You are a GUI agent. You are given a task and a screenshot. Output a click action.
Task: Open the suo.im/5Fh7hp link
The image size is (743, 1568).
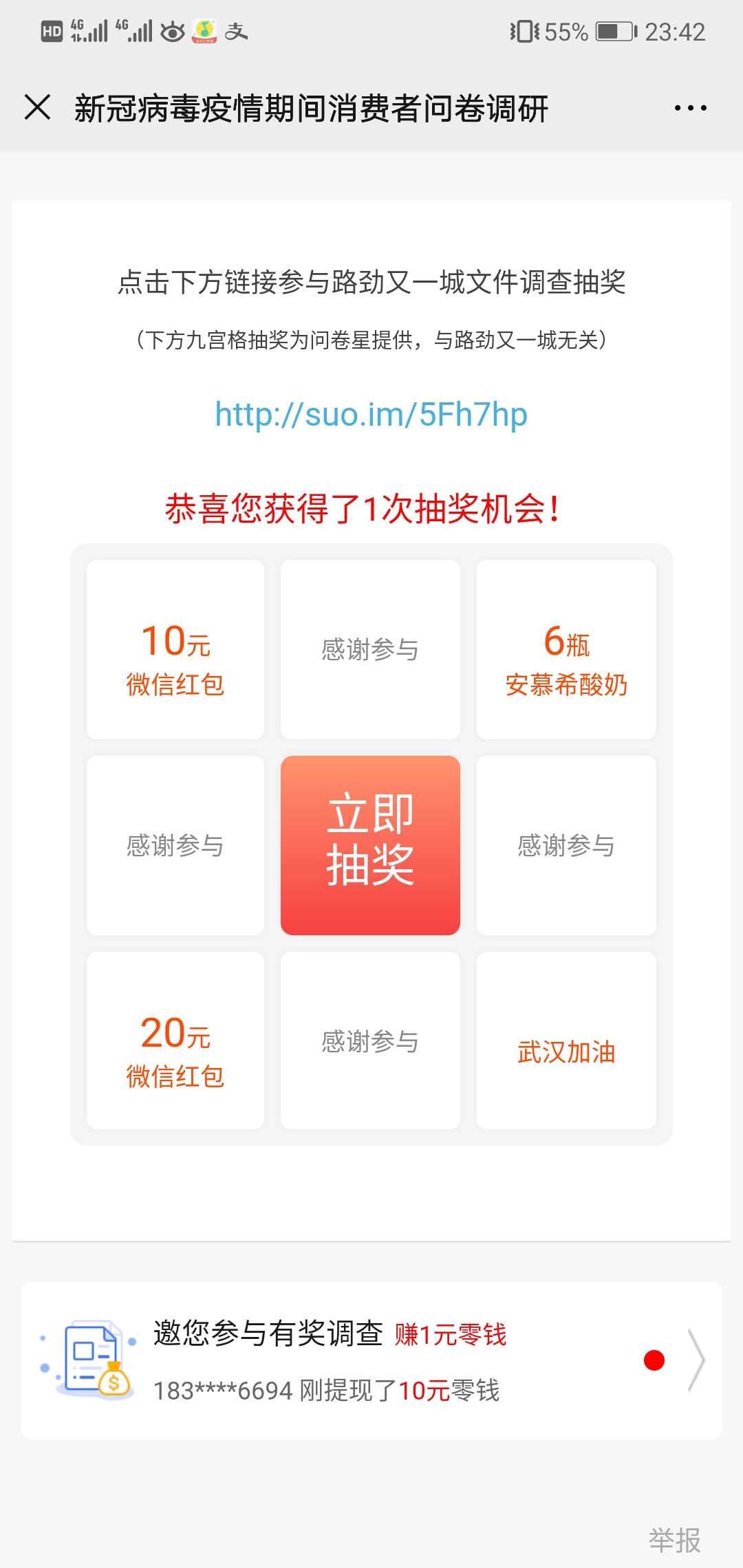click(371, 415)
